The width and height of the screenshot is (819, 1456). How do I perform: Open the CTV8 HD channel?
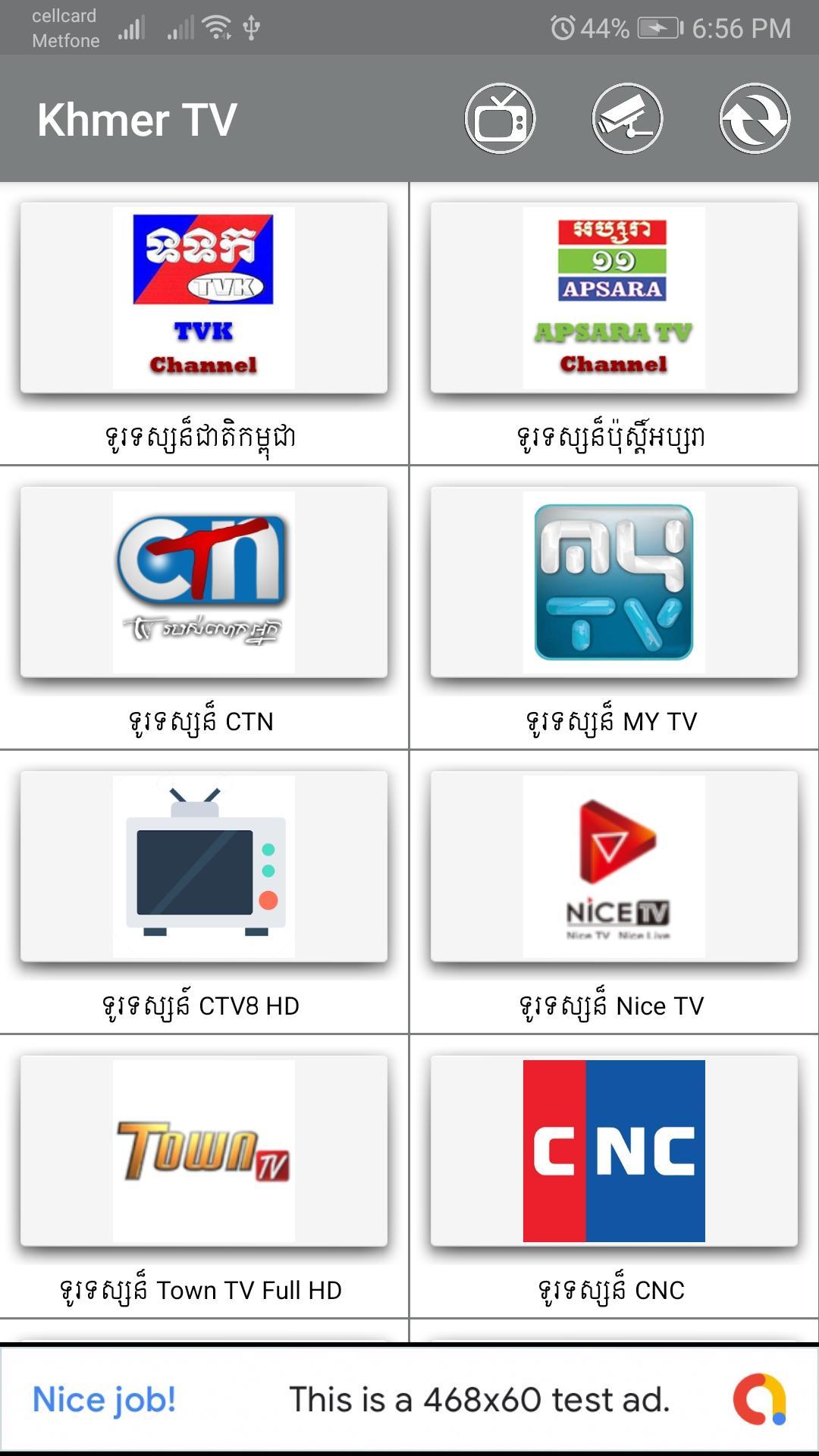204,867
